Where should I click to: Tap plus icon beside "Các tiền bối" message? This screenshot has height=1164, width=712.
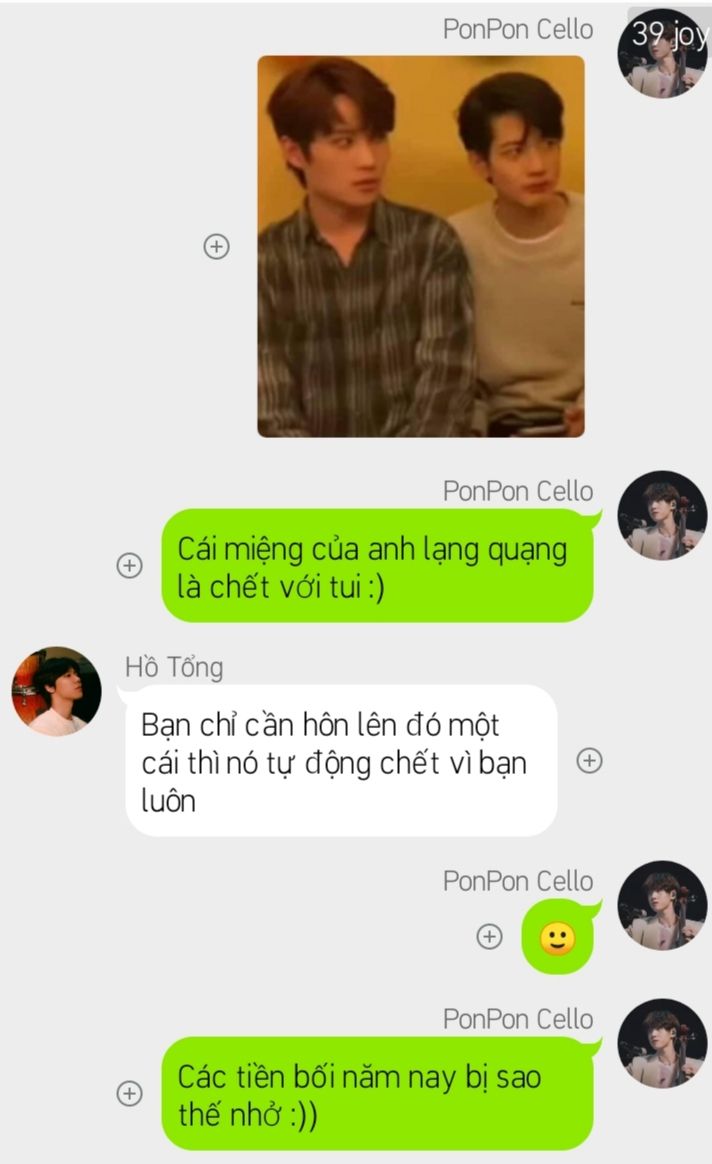coord(130,1093)
